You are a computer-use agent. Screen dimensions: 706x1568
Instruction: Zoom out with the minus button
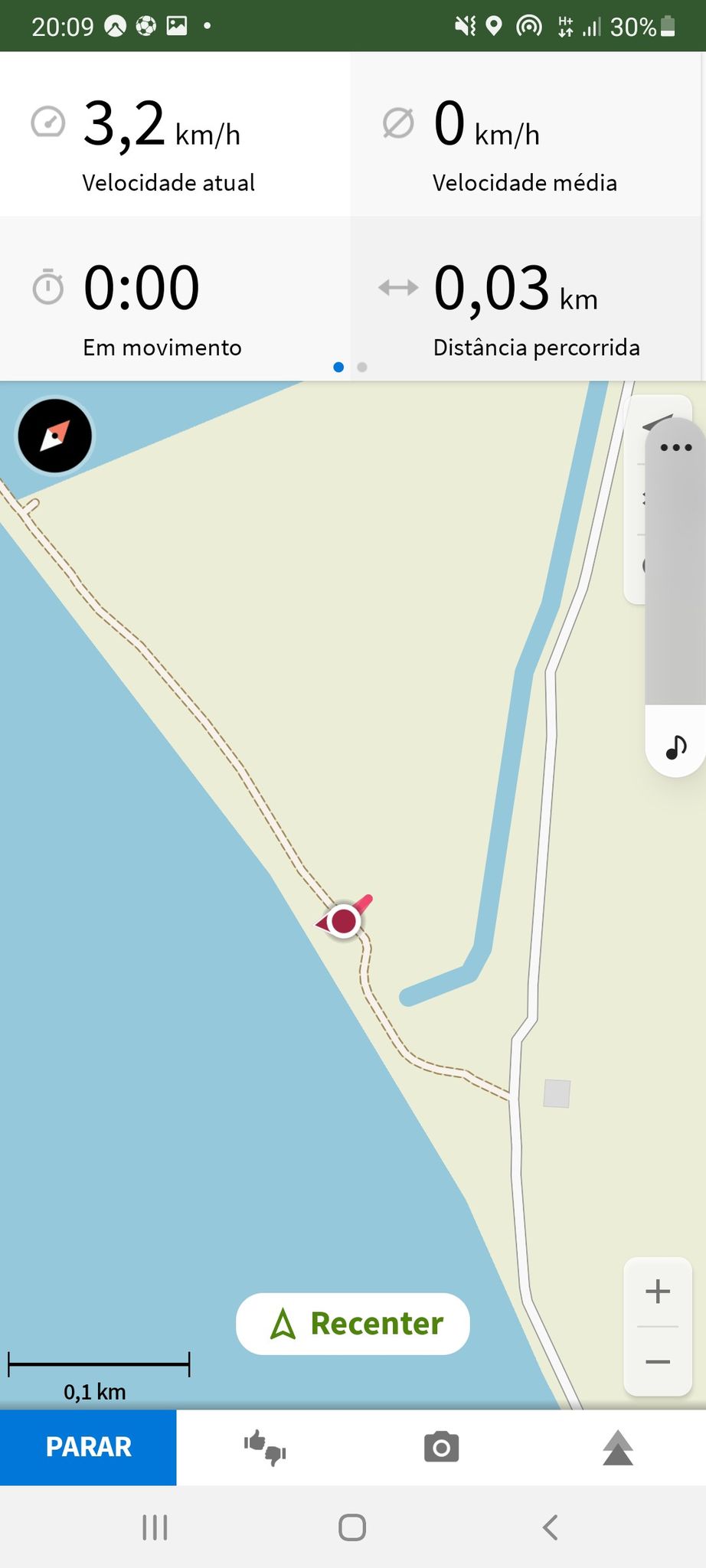click(x=658, y=1362)
